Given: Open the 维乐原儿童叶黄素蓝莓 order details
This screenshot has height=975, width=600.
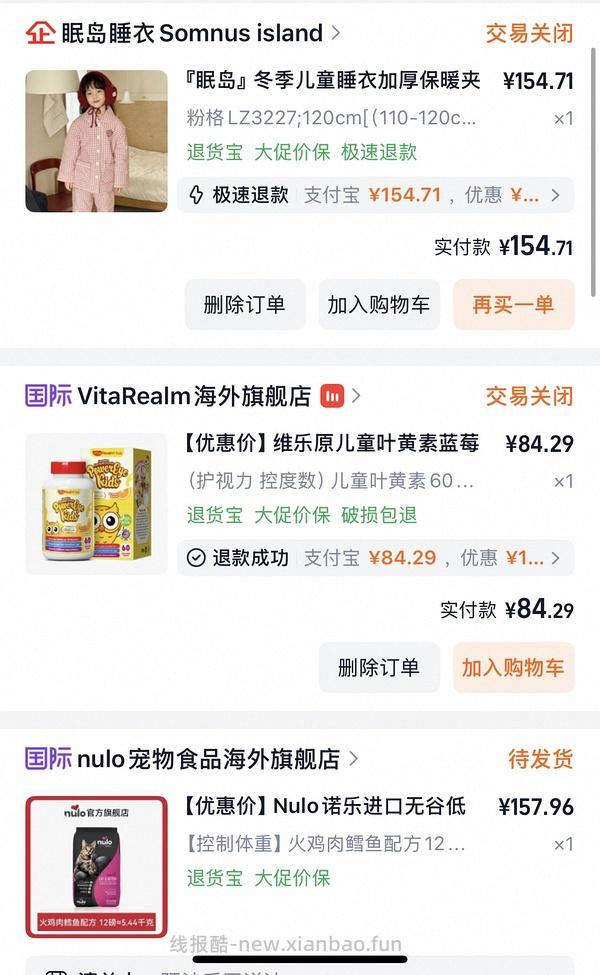Looking at the screenshot, I should pyautogui.click(x=331, y=444).
